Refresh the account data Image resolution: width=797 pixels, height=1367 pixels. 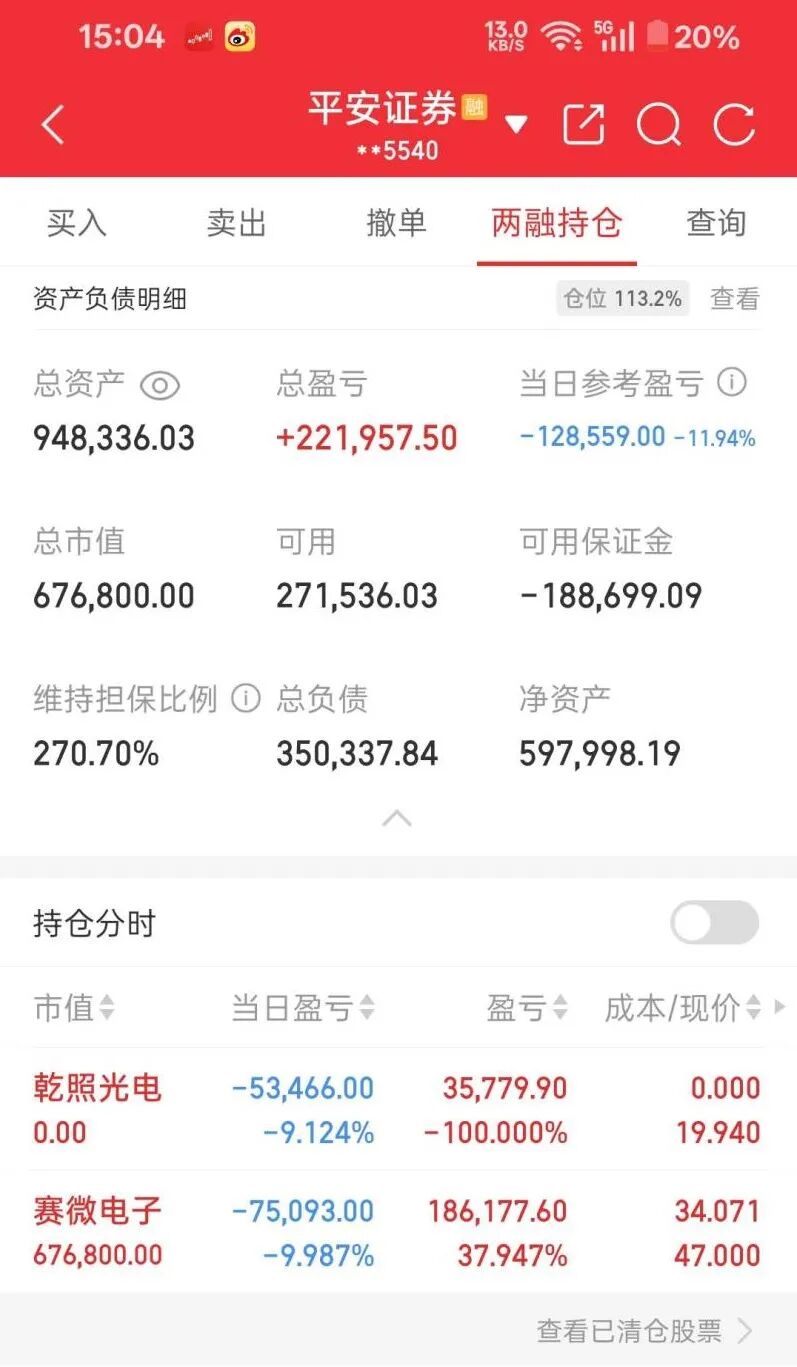click(734, 125)
